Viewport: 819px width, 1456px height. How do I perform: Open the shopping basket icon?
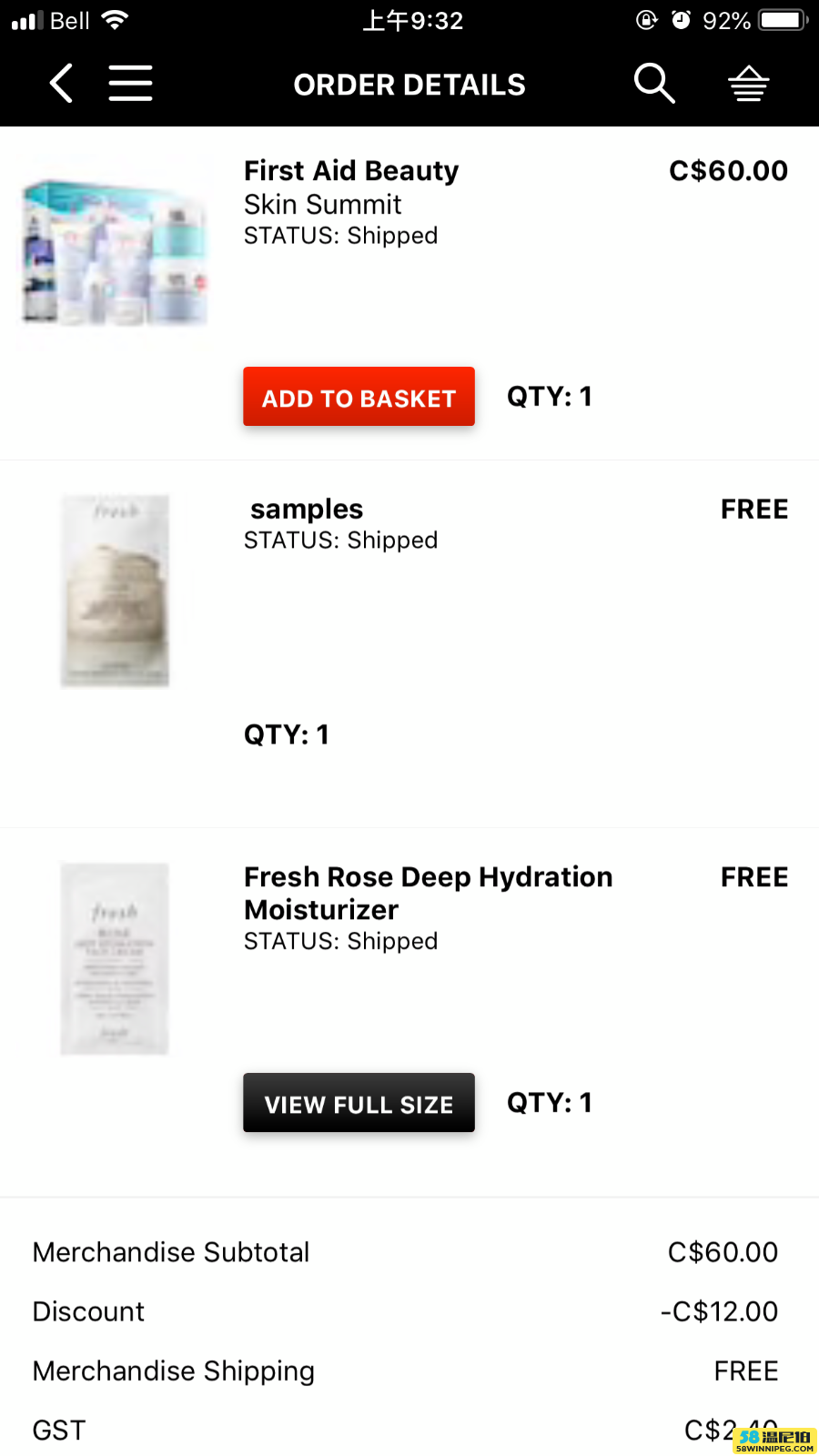click(x=749, y=84)
